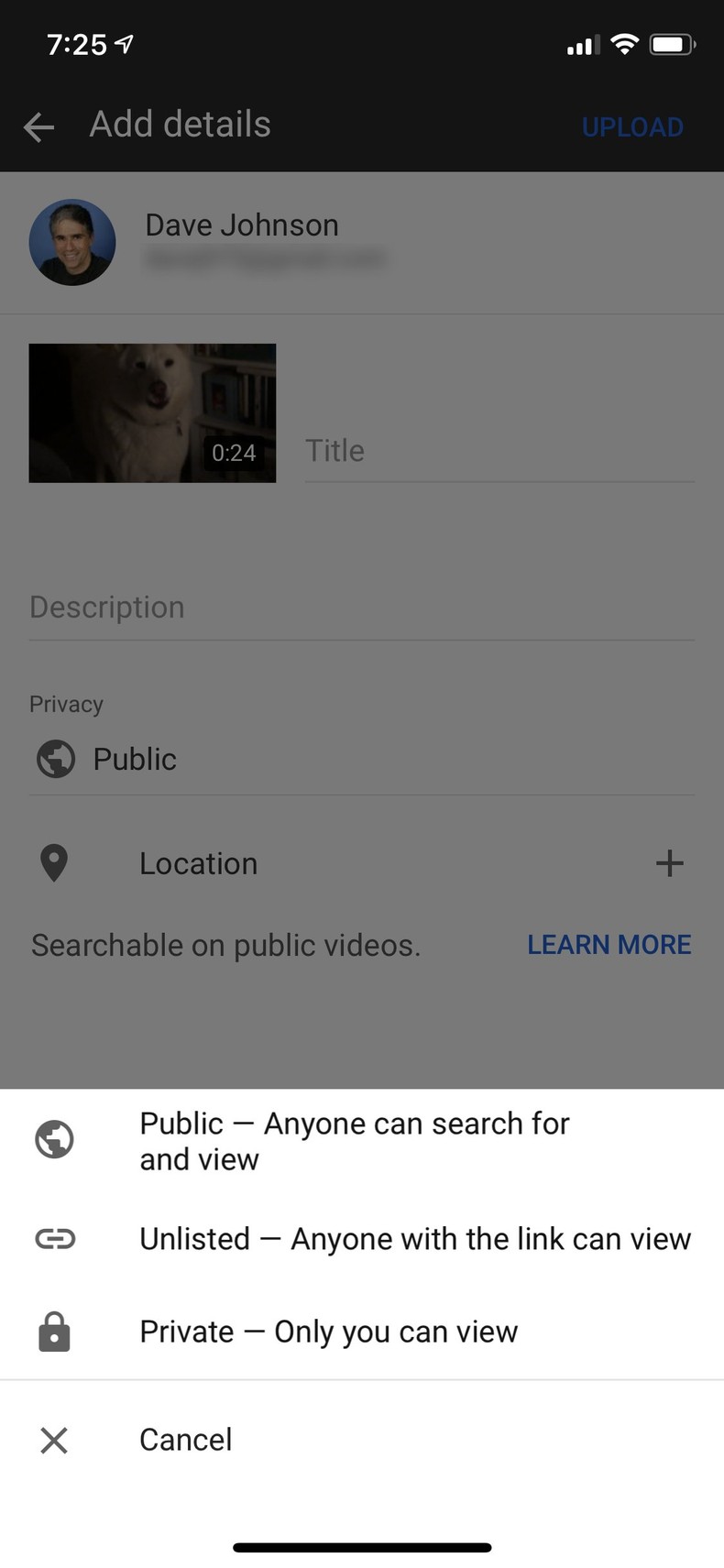This screenshot has height=1568, width=724.
Task: Tap the home indicator bar at screen bottom
Action: pyautogui.click(x=362, y=1547)
